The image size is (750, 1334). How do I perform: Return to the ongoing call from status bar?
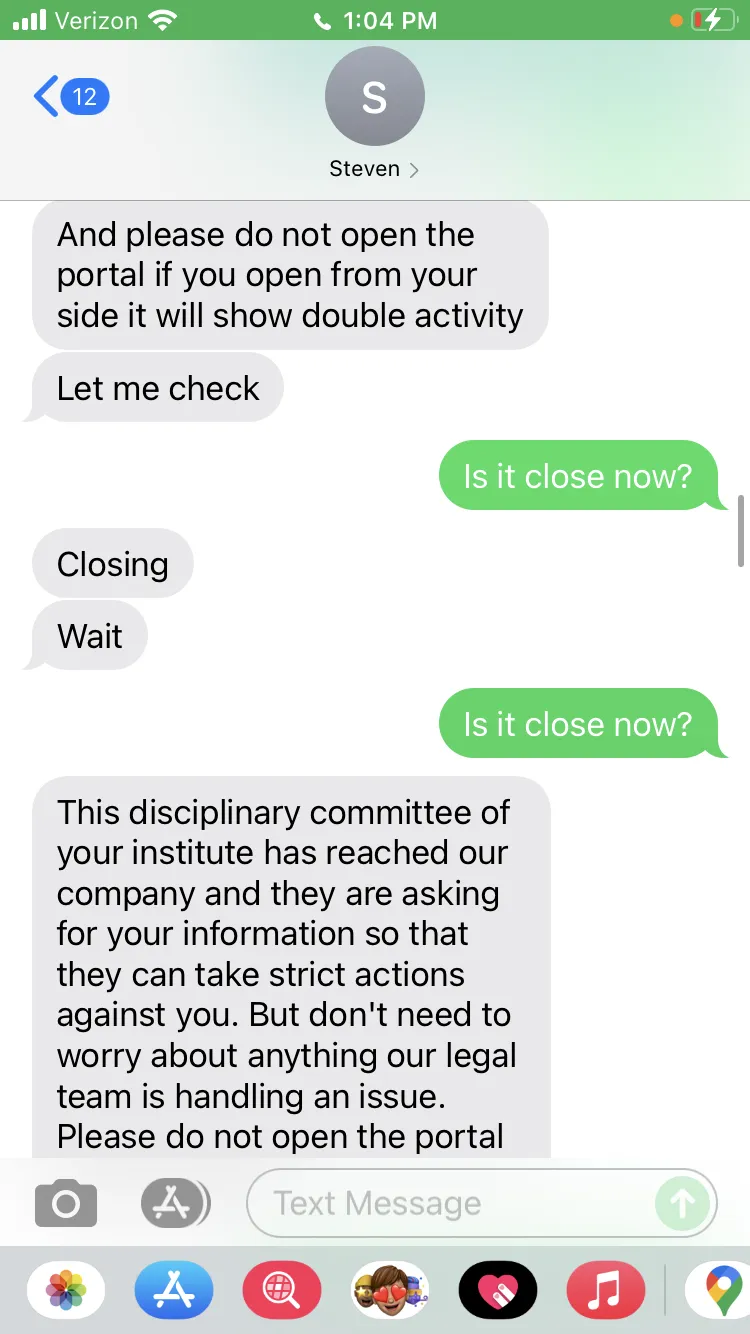pyautogui.click(x=375, y=20)
